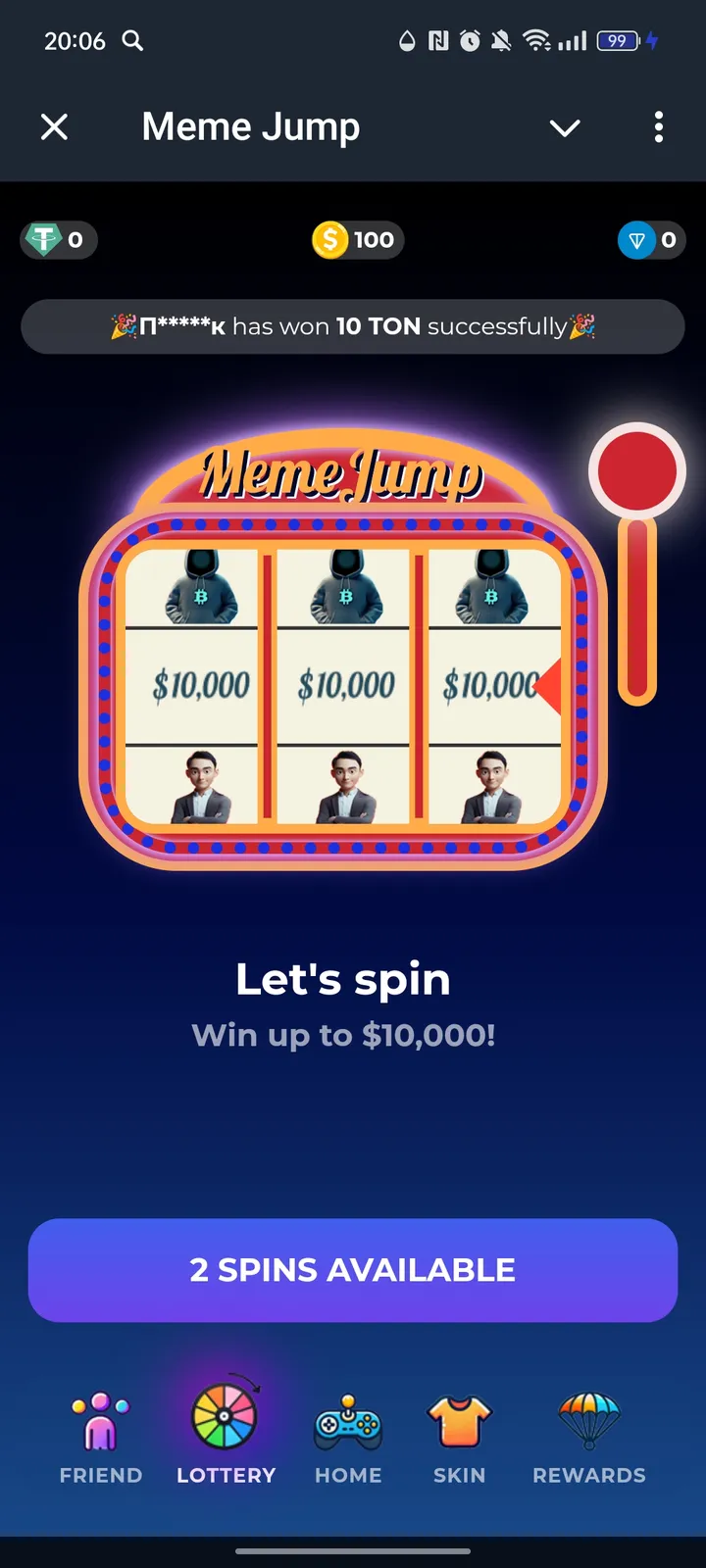Click the Win up to $10,000 text
The height and width of the screenshot is (1568, 706).
pyautogui.click(x=342, y=1035)
